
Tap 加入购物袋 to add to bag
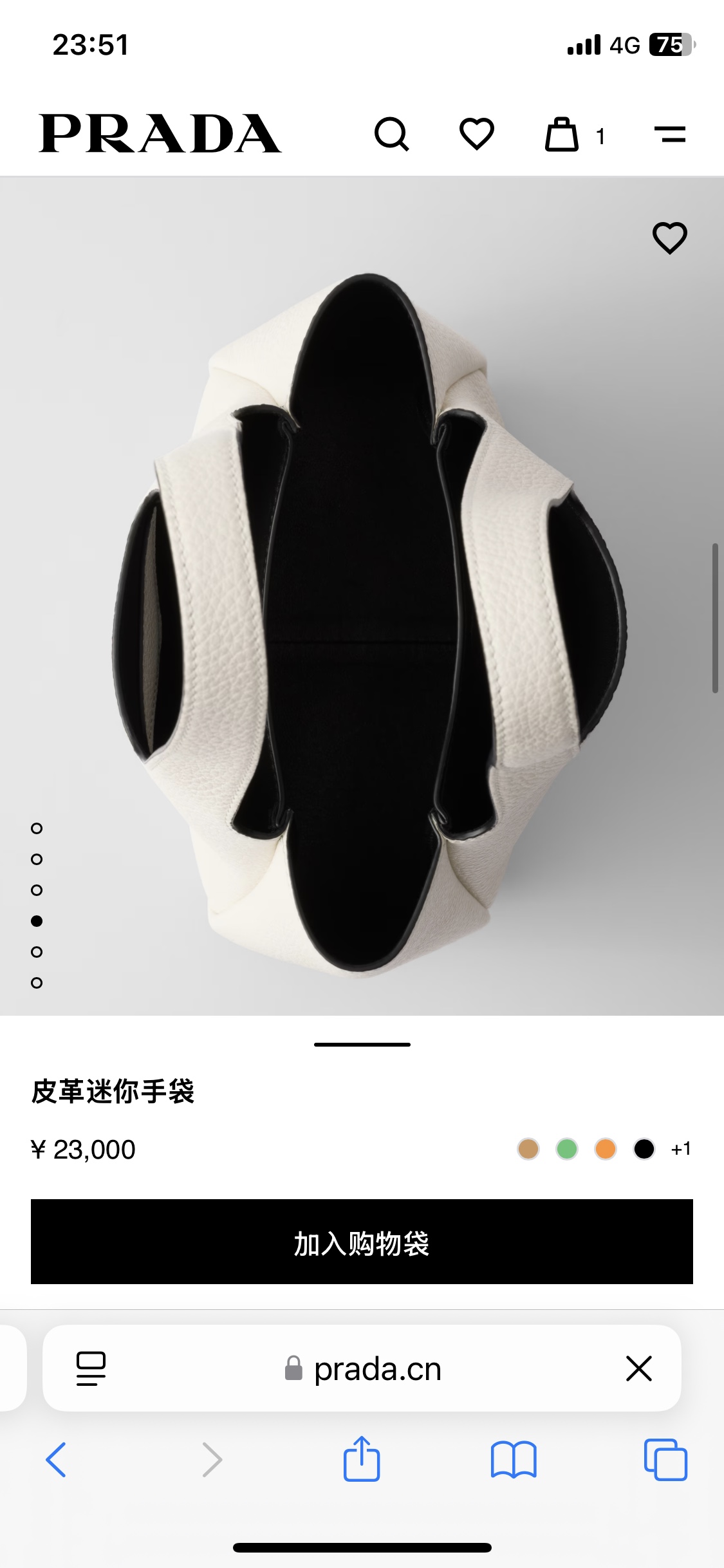point(362,1242)
